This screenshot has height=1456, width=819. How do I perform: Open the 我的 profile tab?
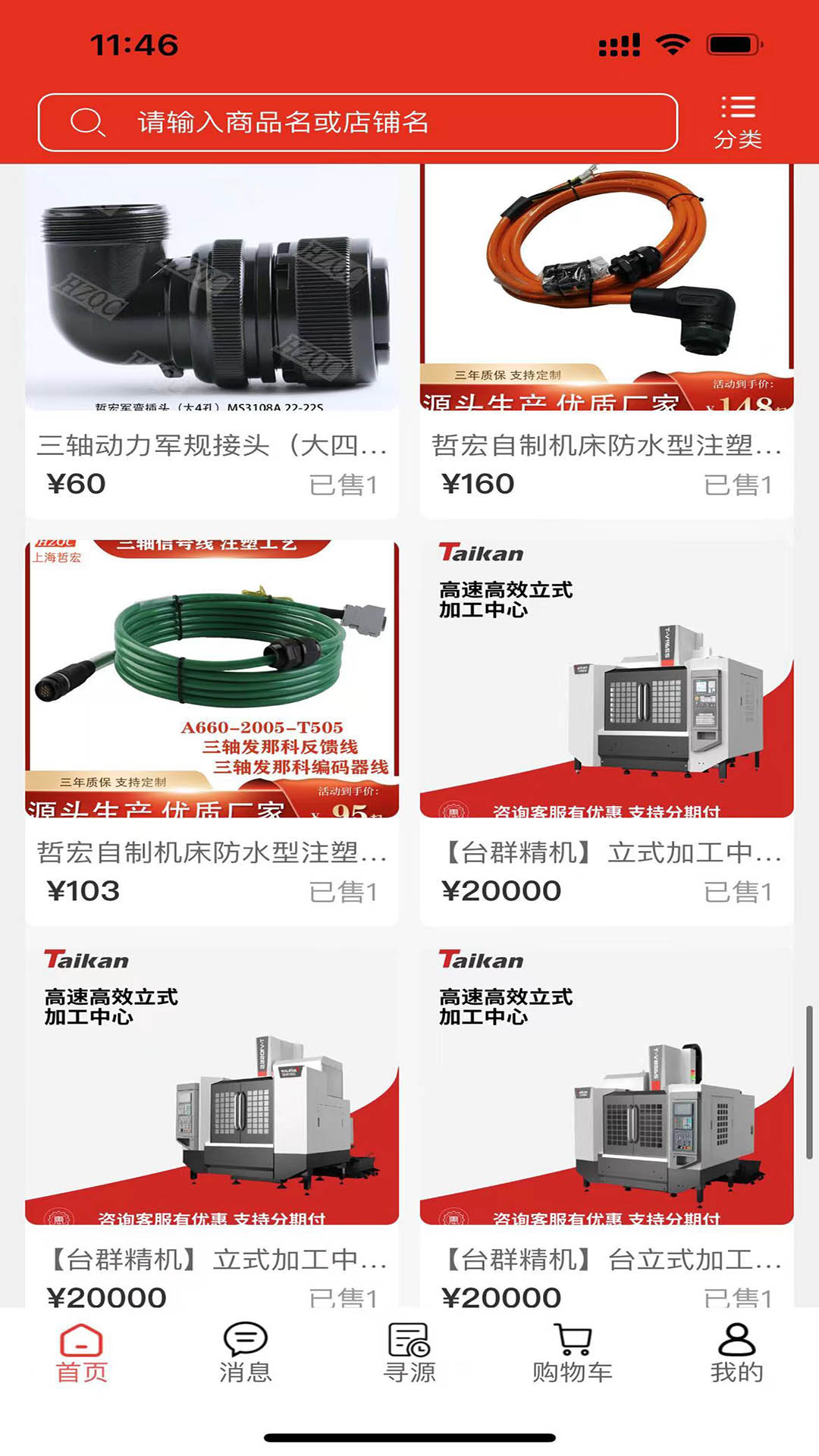736,1354
